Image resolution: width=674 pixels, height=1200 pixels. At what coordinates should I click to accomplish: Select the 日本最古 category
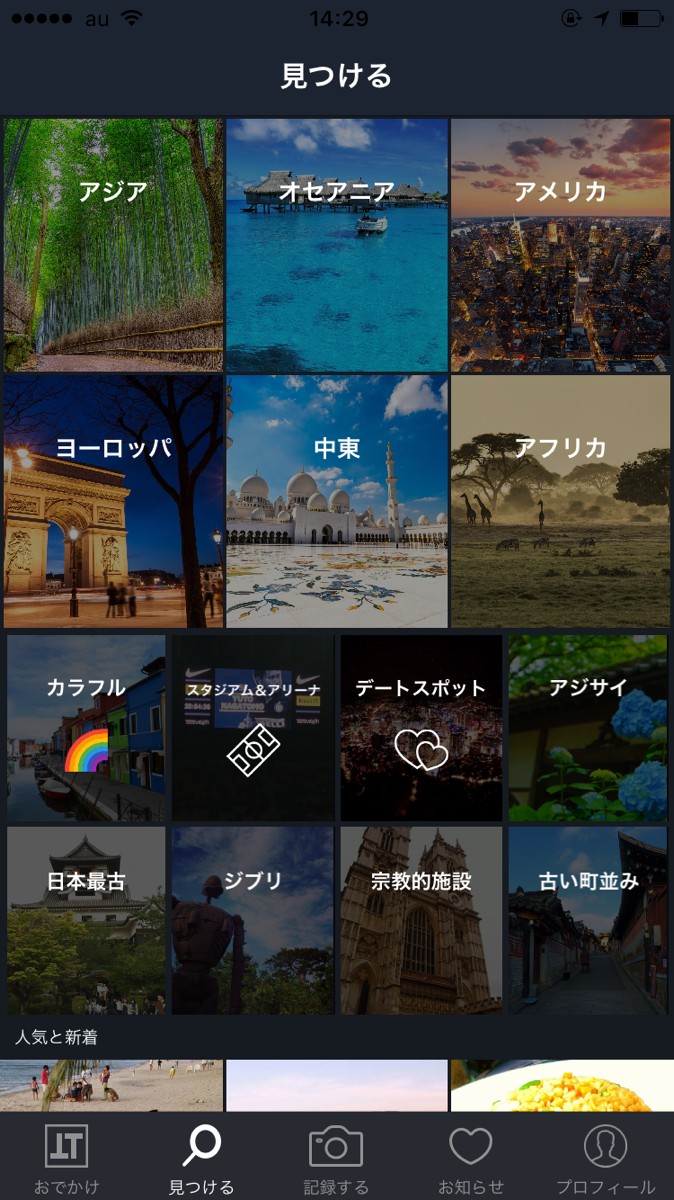pyautogui.click(x=86, y=920)
